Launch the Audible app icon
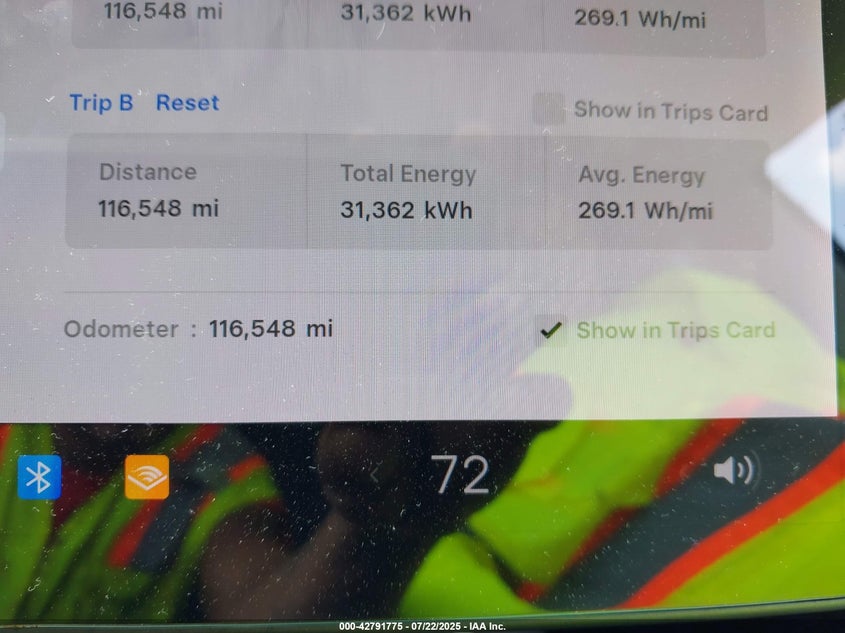 tap(147, 477)
